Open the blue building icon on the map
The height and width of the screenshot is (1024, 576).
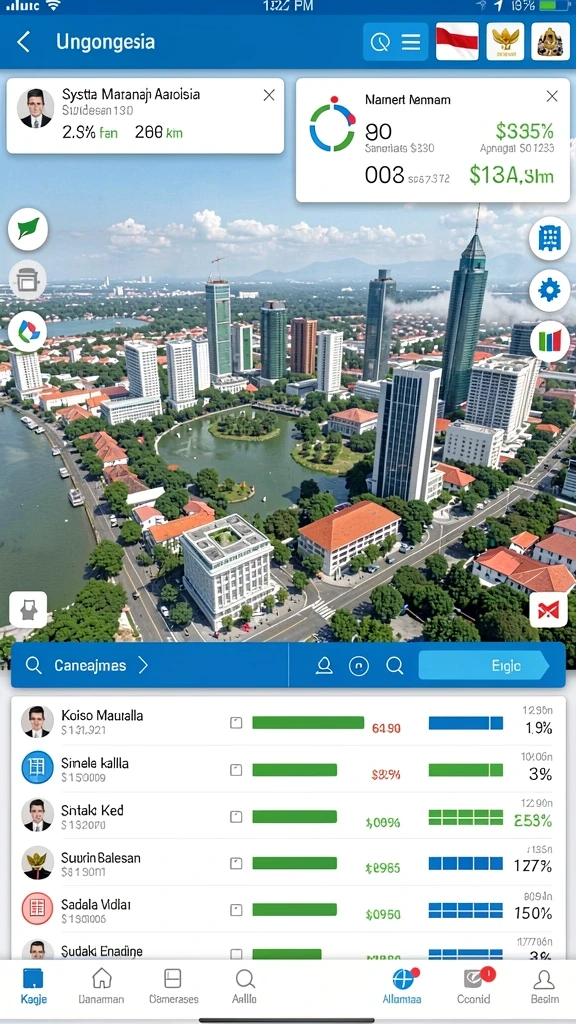(x=549, y=238)
